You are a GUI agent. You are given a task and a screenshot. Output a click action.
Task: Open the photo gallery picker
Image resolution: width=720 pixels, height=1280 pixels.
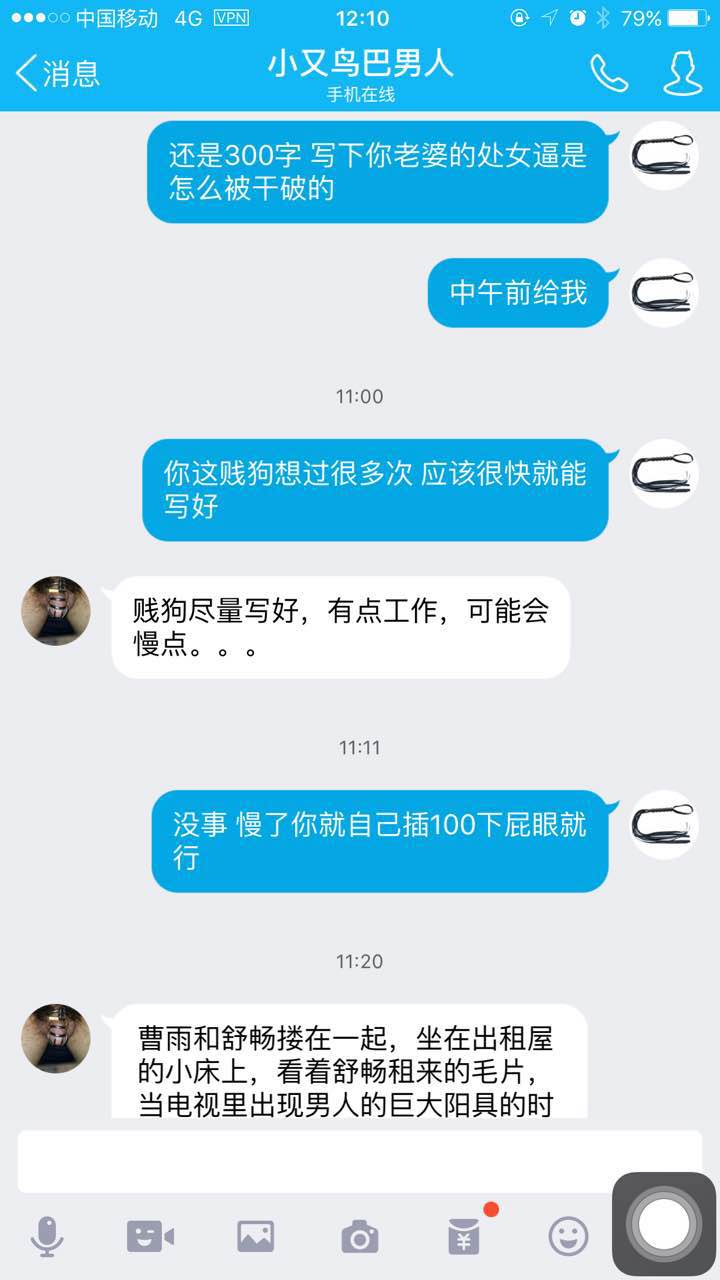[x=255, y=1236]
